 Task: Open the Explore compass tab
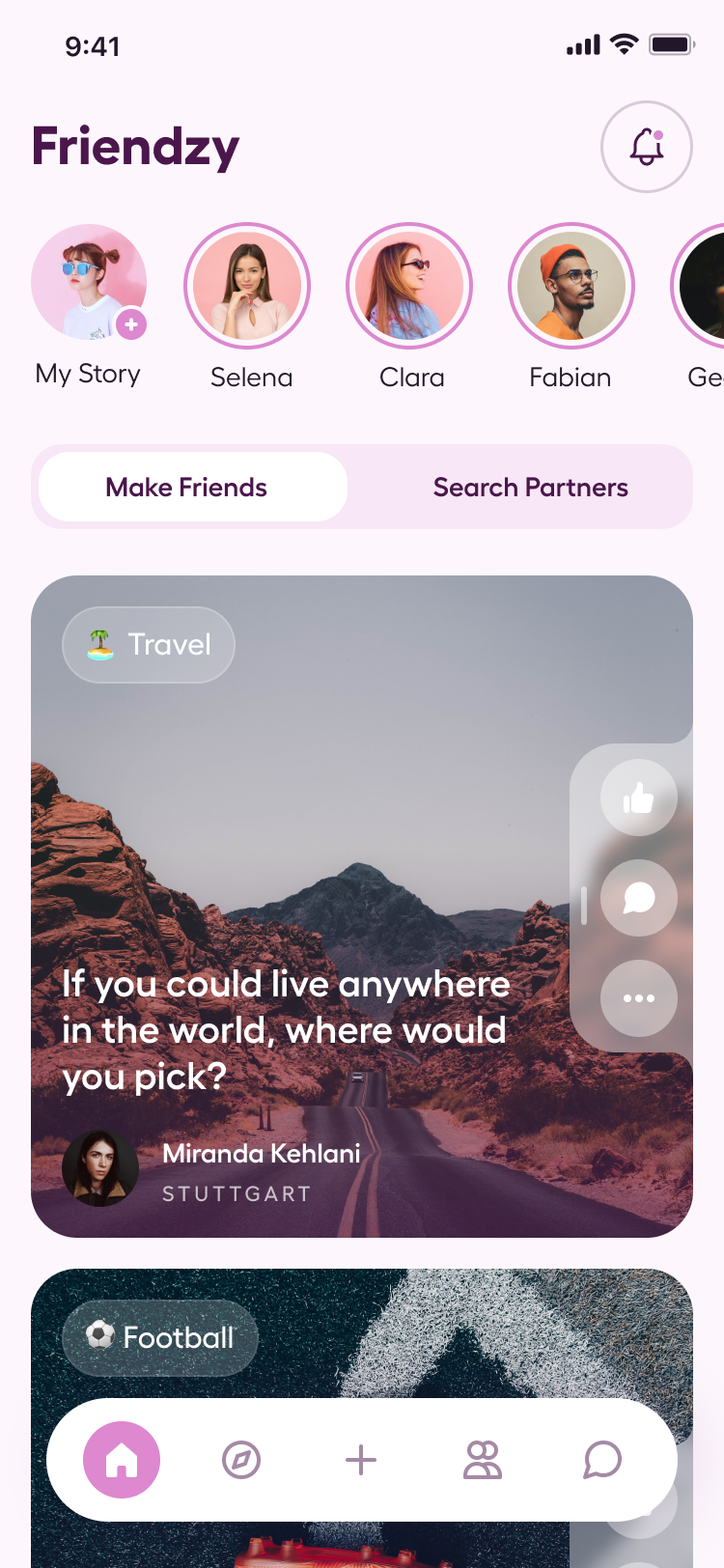(x=241, y=1460)
